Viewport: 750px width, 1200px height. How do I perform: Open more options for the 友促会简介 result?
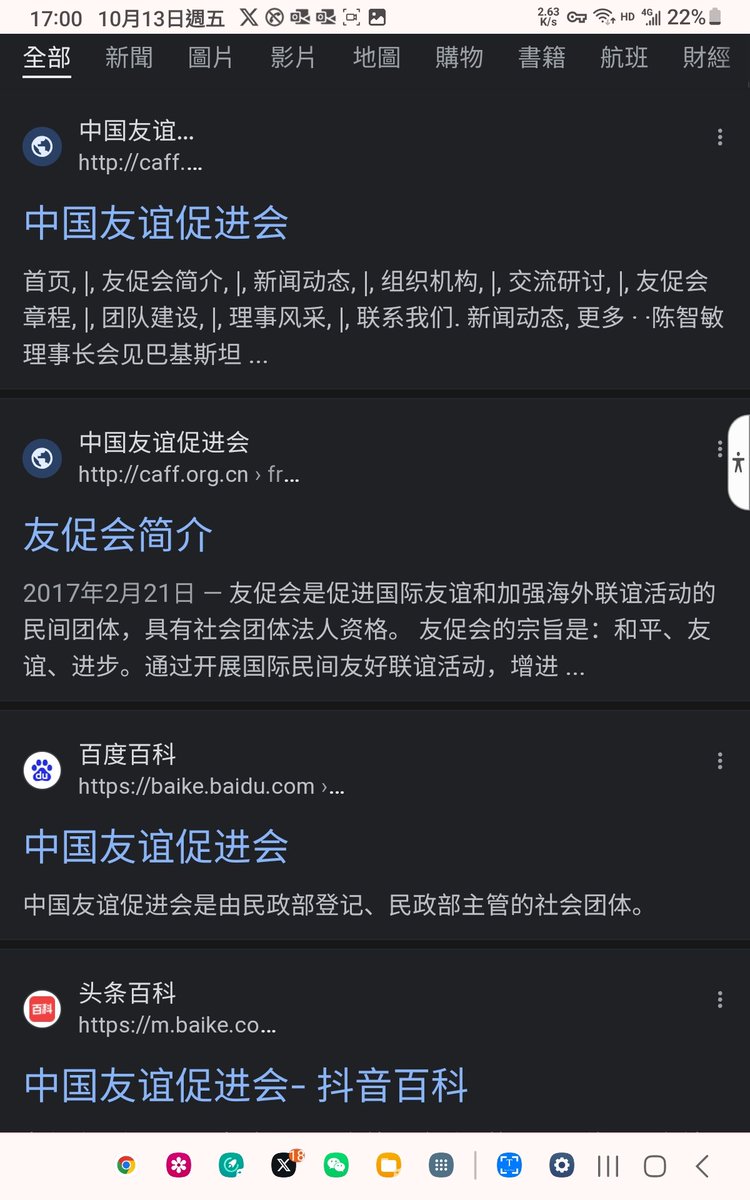click(720, 449)
